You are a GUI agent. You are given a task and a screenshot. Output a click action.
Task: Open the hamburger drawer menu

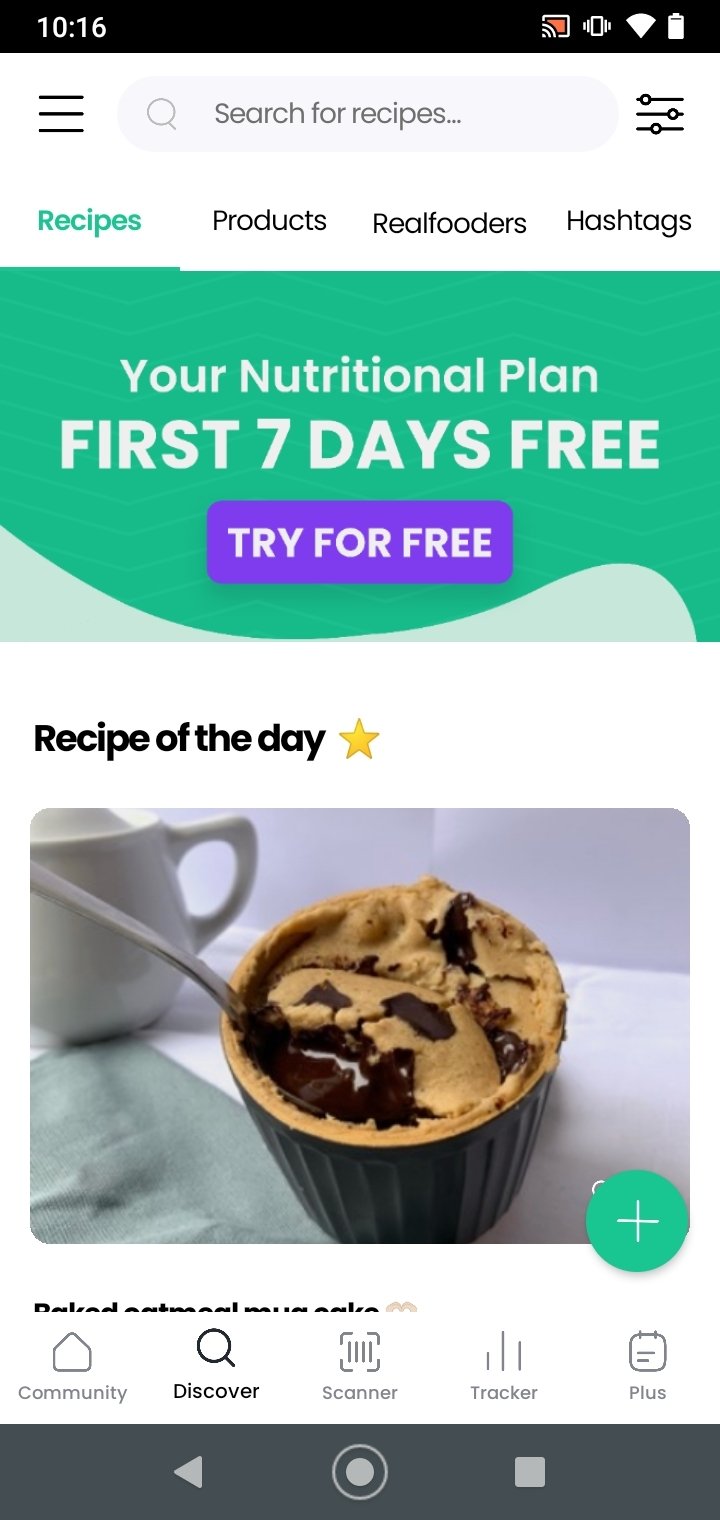coord(61,114)
